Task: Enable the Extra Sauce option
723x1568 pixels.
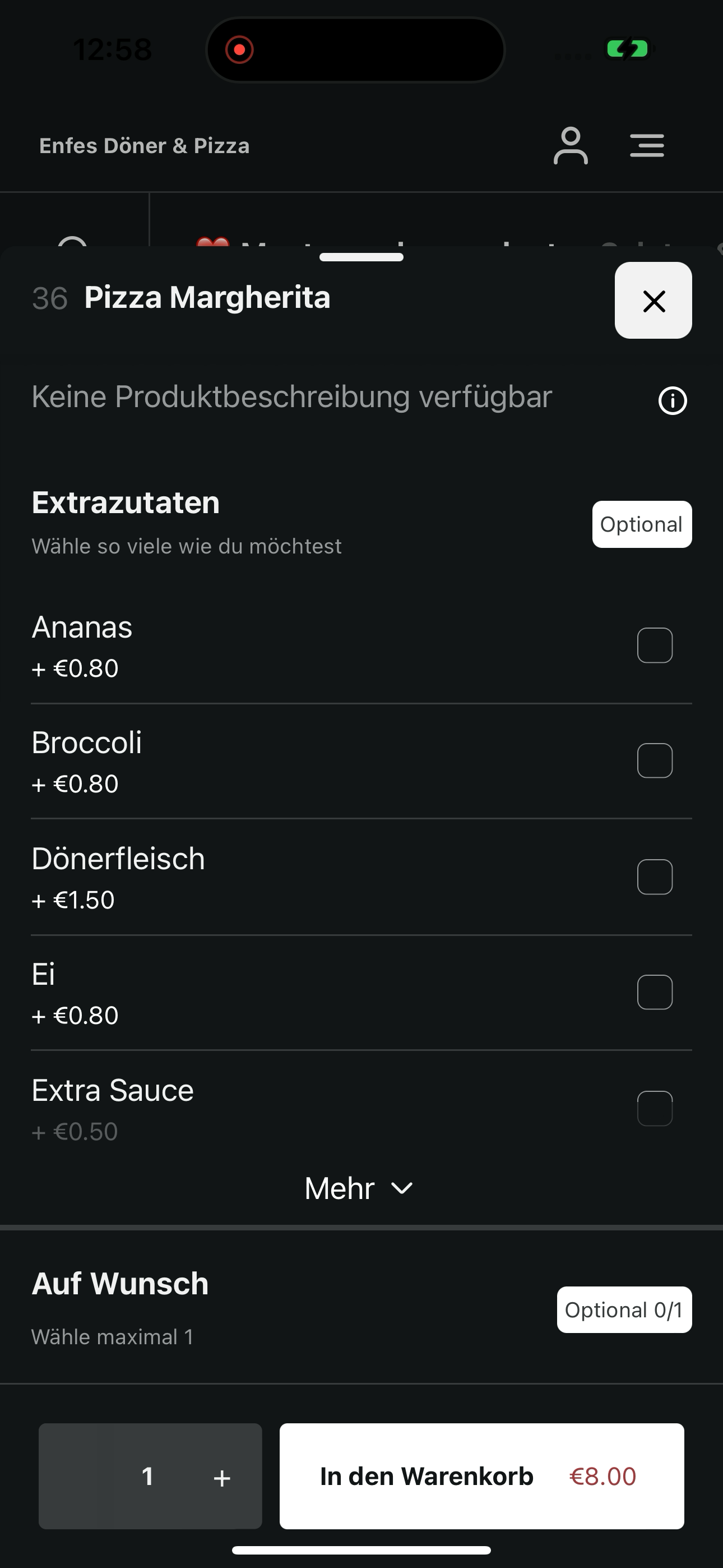Action: click(x=655, y=1109)
